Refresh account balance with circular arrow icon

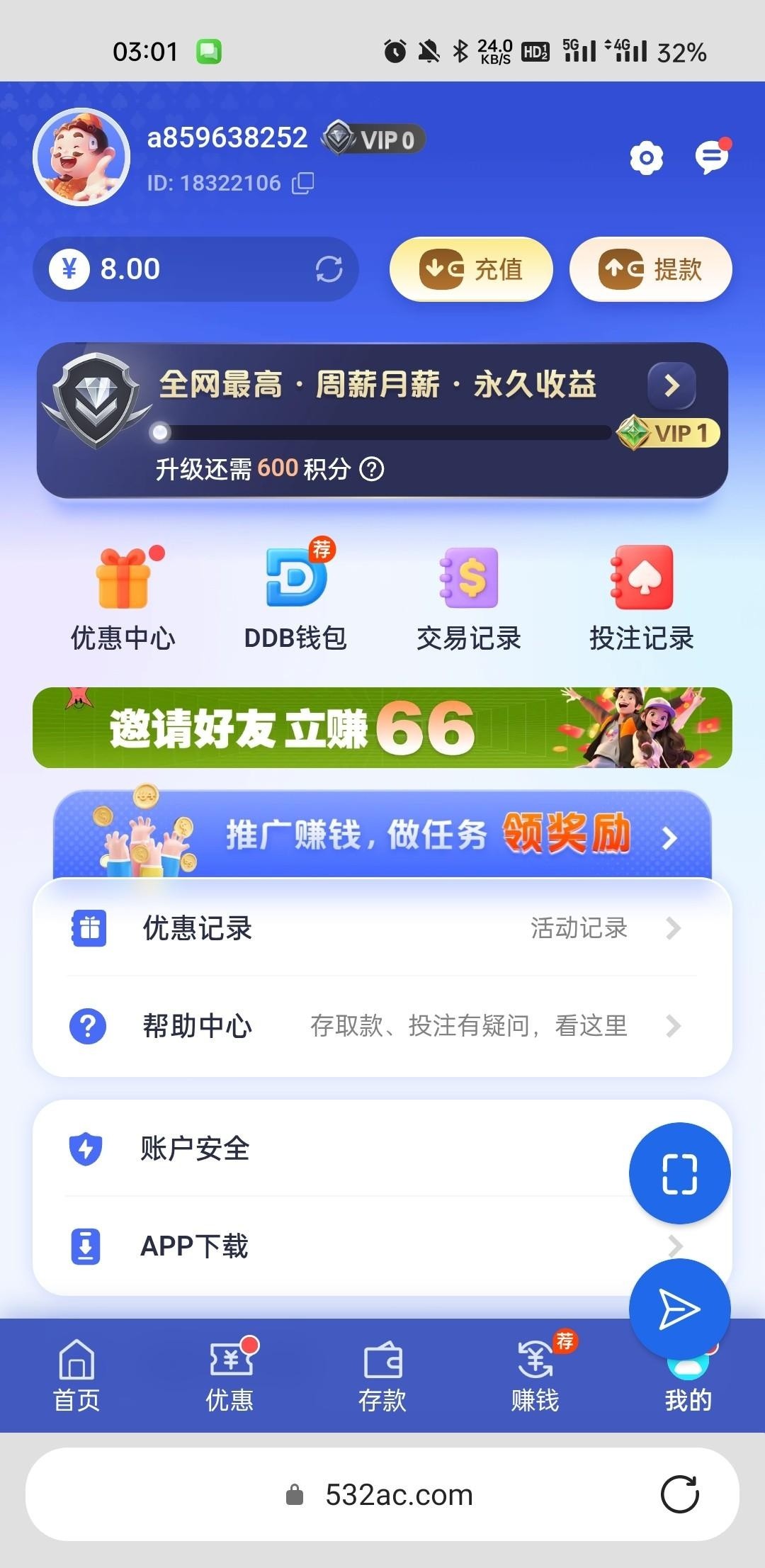[x=329, y=269]
